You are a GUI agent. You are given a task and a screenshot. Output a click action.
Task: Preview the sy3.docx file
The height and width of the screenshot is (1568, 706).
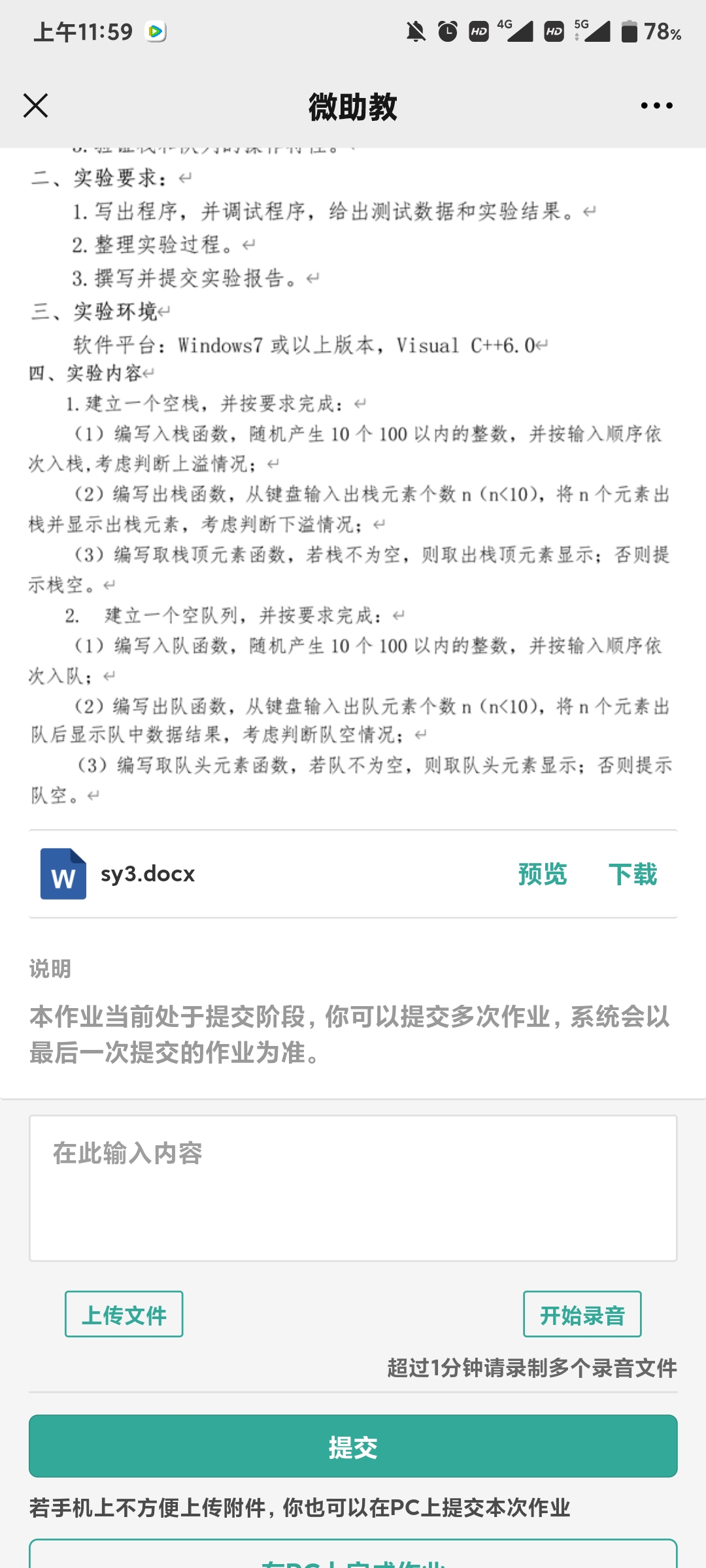(x=542, y=874)
